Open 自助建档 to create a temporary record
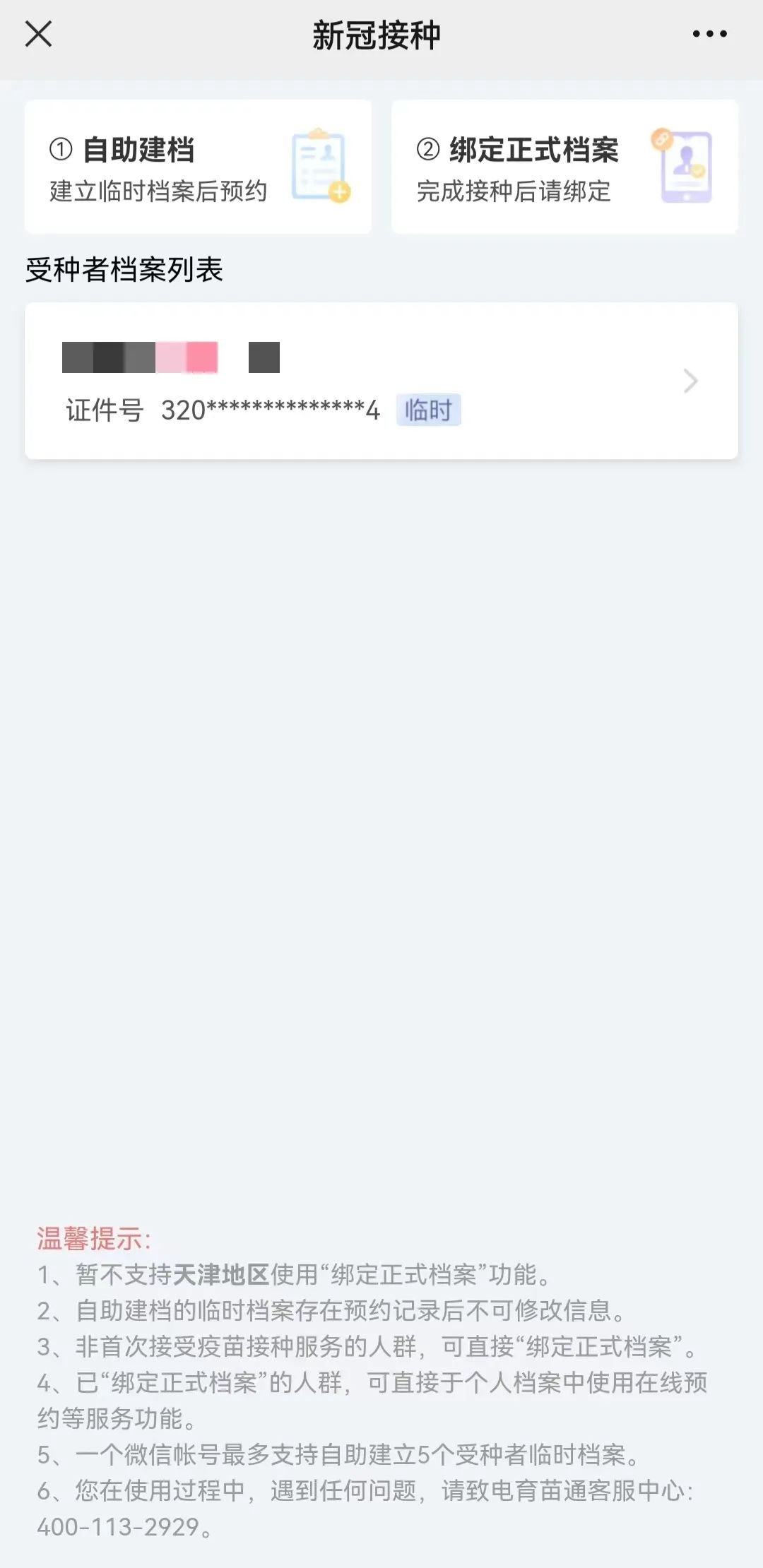The width and height of the screenshot is (763, 1568). click(x=198, y=167)
